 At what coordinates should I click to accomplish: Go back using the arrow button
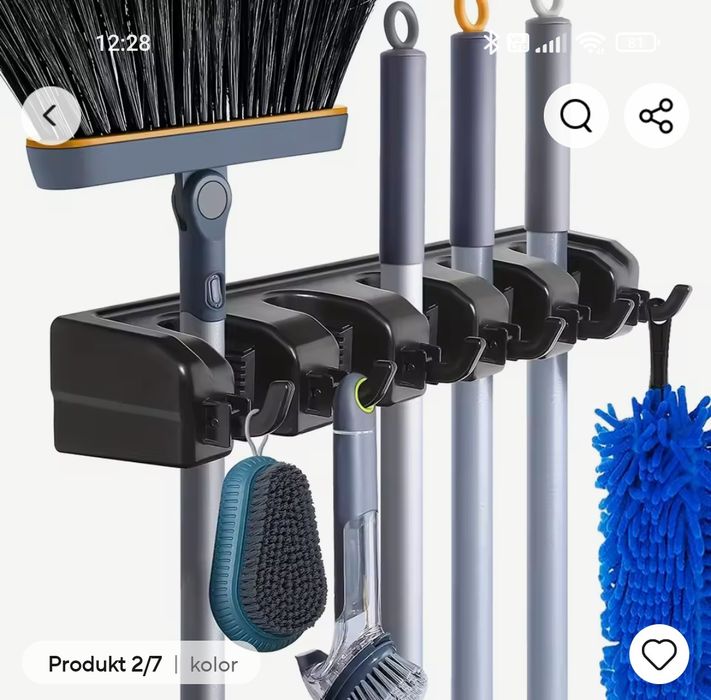pyautogui.click(x=50, y=116)
